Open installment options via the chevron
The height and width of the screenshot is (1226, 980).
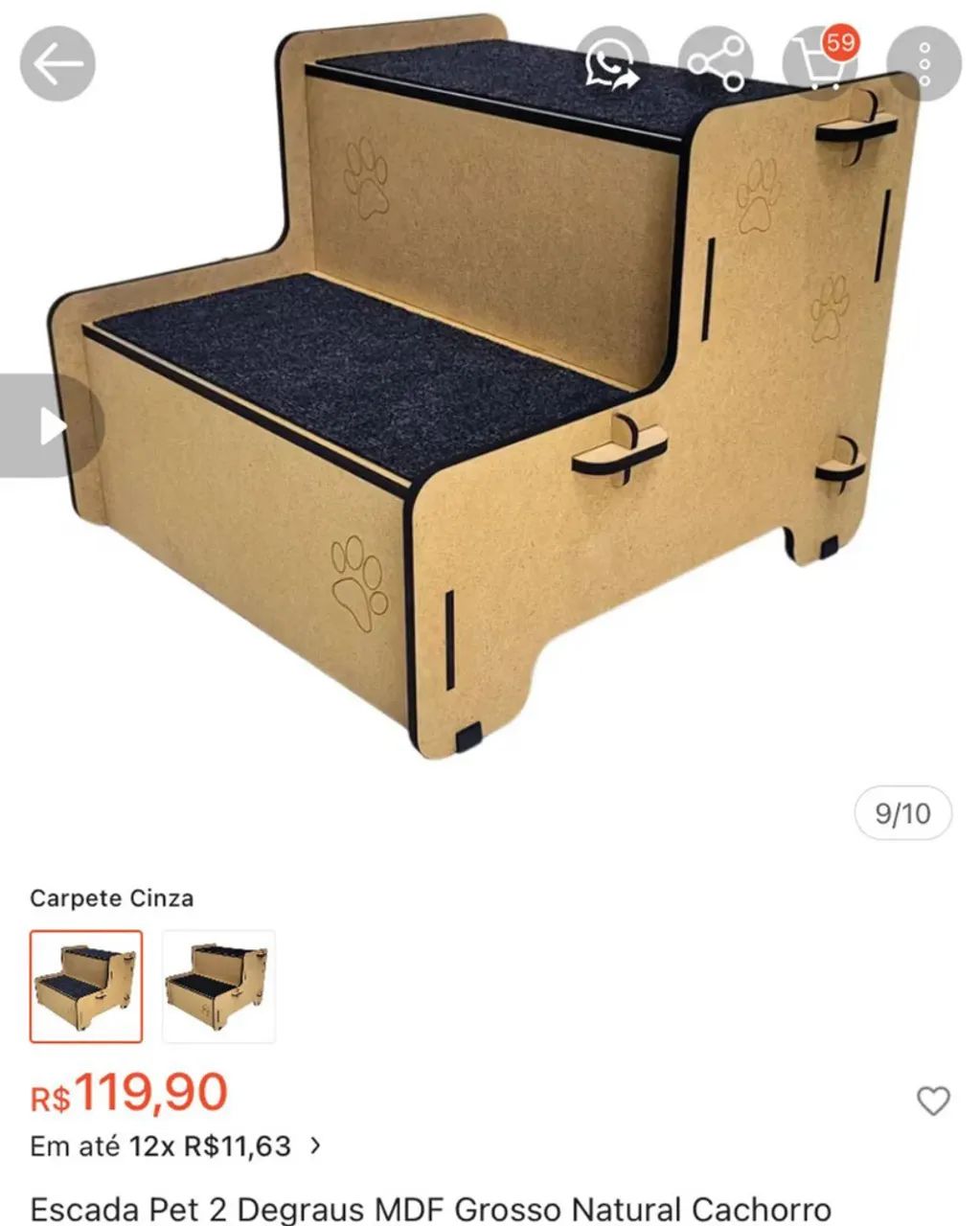pos(313,1146)
